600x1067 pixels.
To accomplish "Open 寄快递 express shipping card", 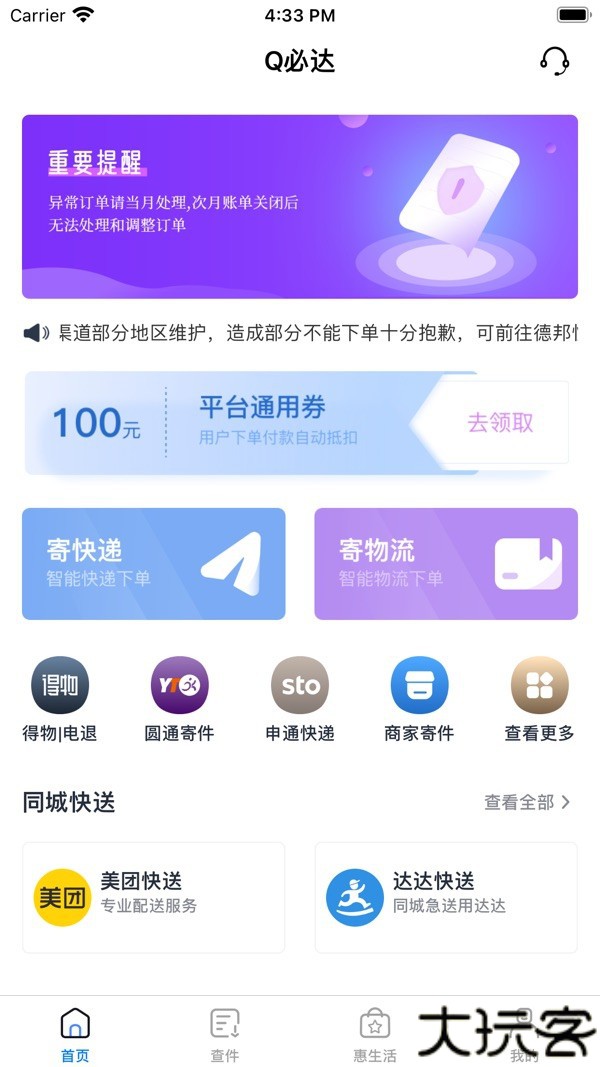I will pos(154,564).
